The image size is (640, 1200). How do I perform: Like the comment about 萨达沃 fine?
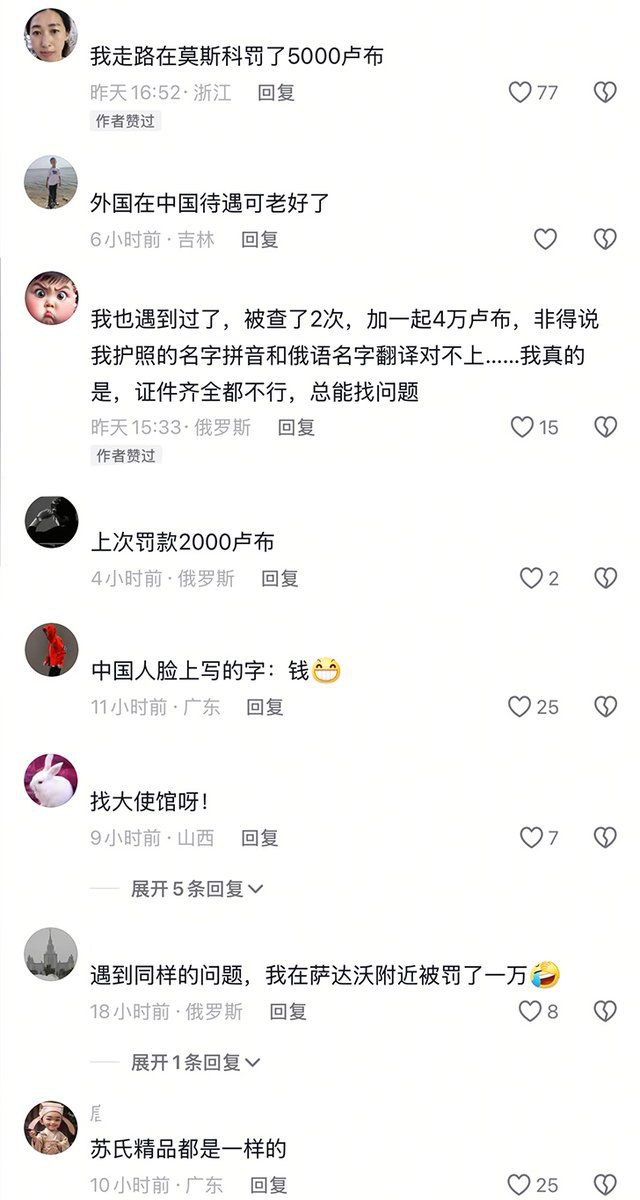(531, 1011)
